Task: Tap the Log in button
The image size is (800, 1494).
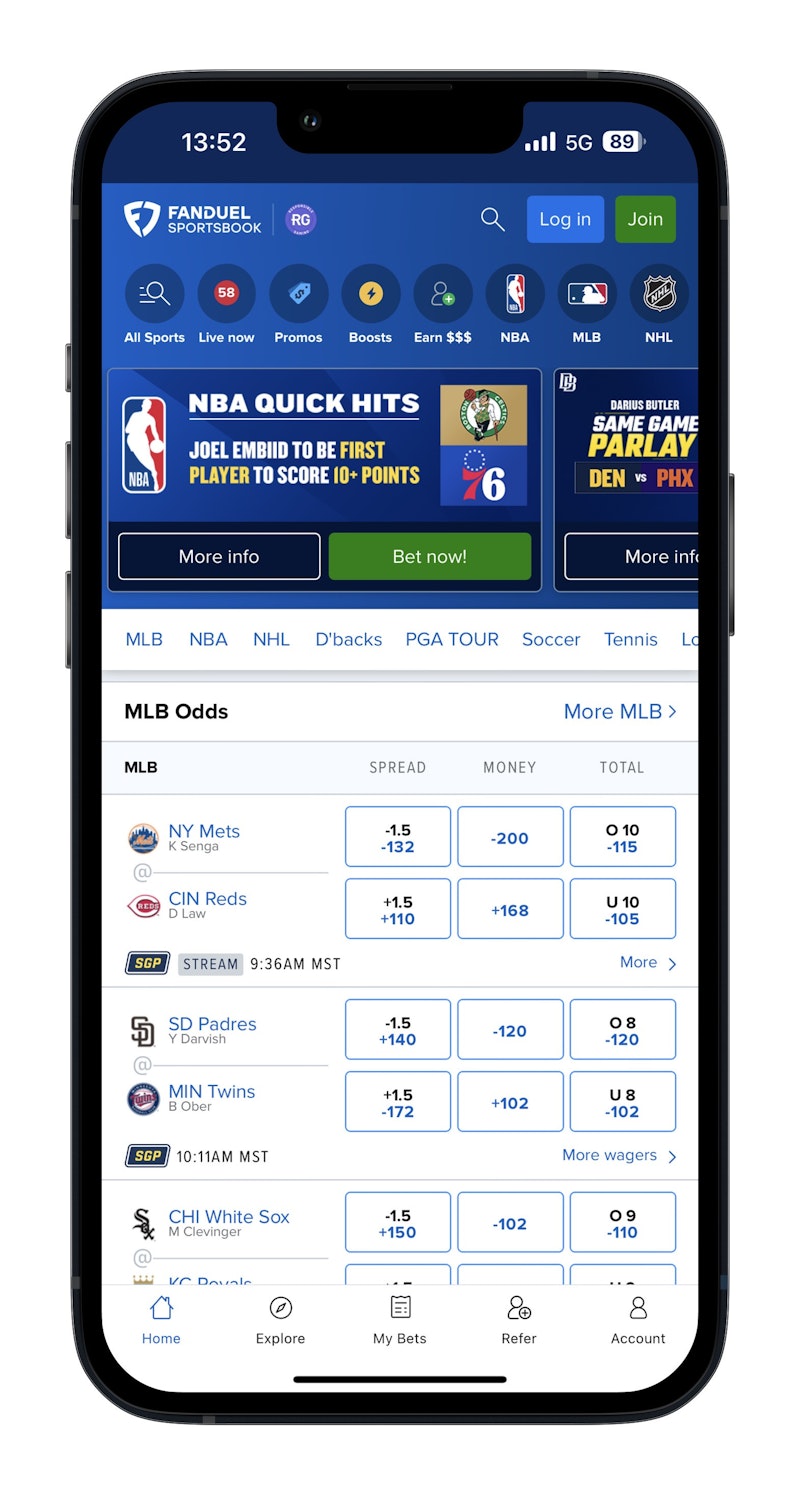Action: [x=565, y=219]
